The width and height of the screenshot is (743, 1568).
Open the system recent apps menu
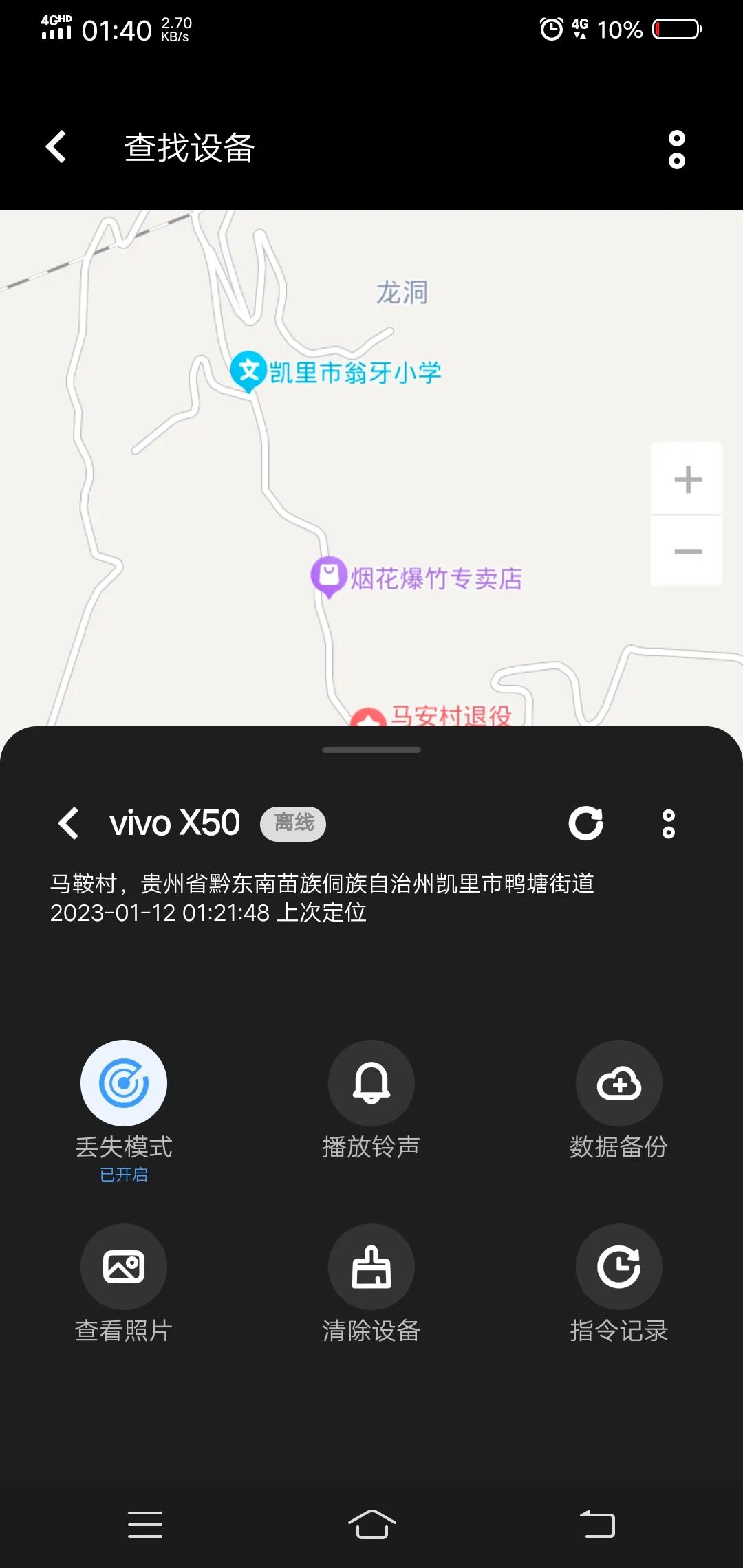(x=145, y=1525)
